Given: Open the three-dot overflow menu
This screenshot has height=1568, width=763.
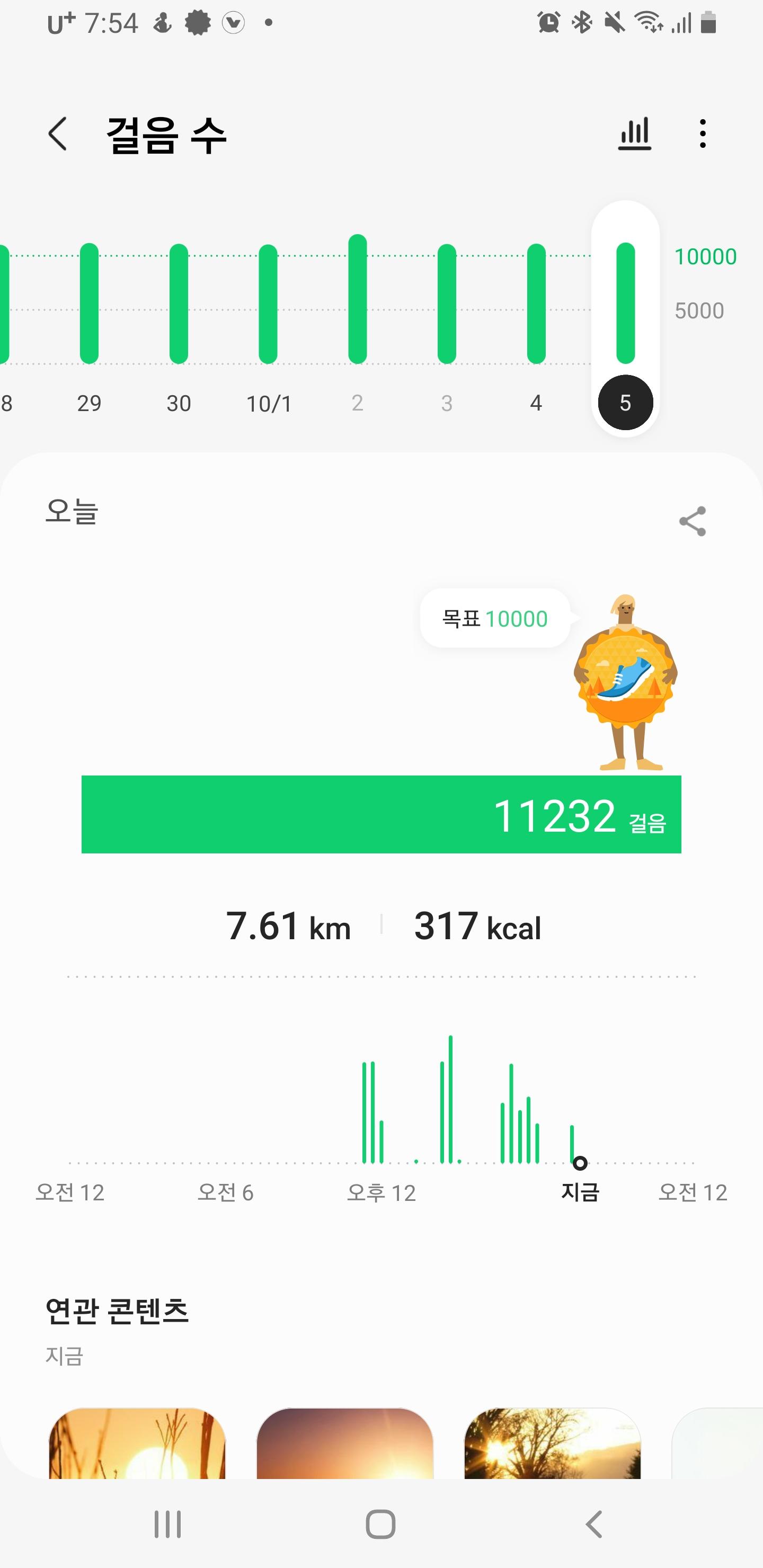Looking at the screenshot, I should (703, 134).
